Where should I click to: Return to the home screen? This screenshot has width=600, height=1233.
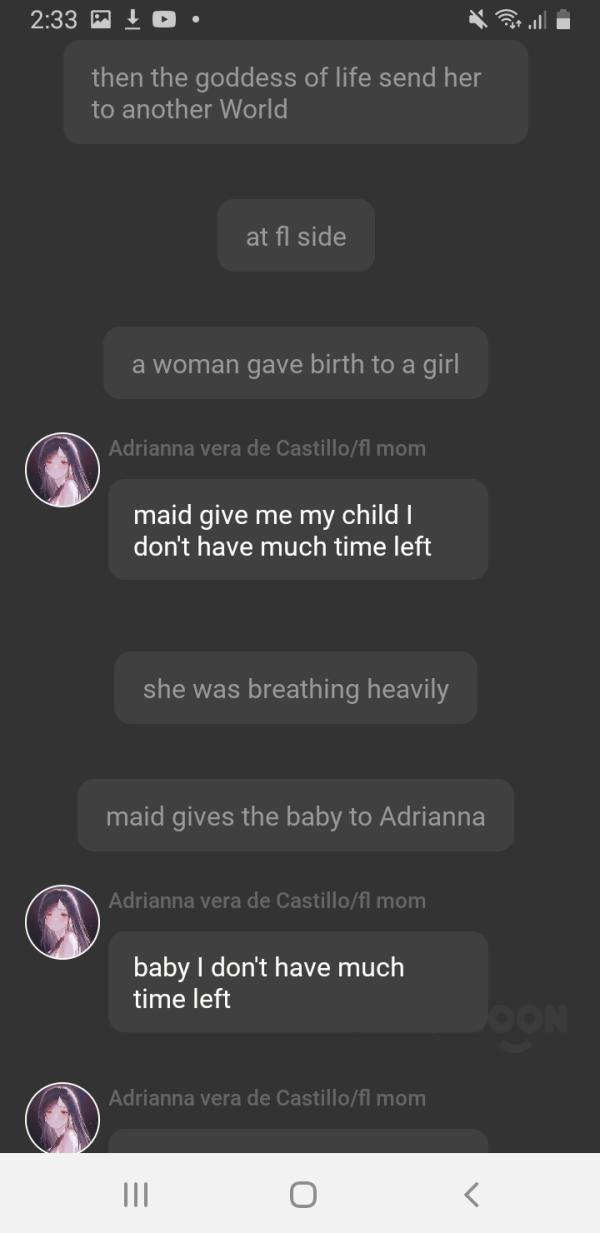click(302, 1194)
